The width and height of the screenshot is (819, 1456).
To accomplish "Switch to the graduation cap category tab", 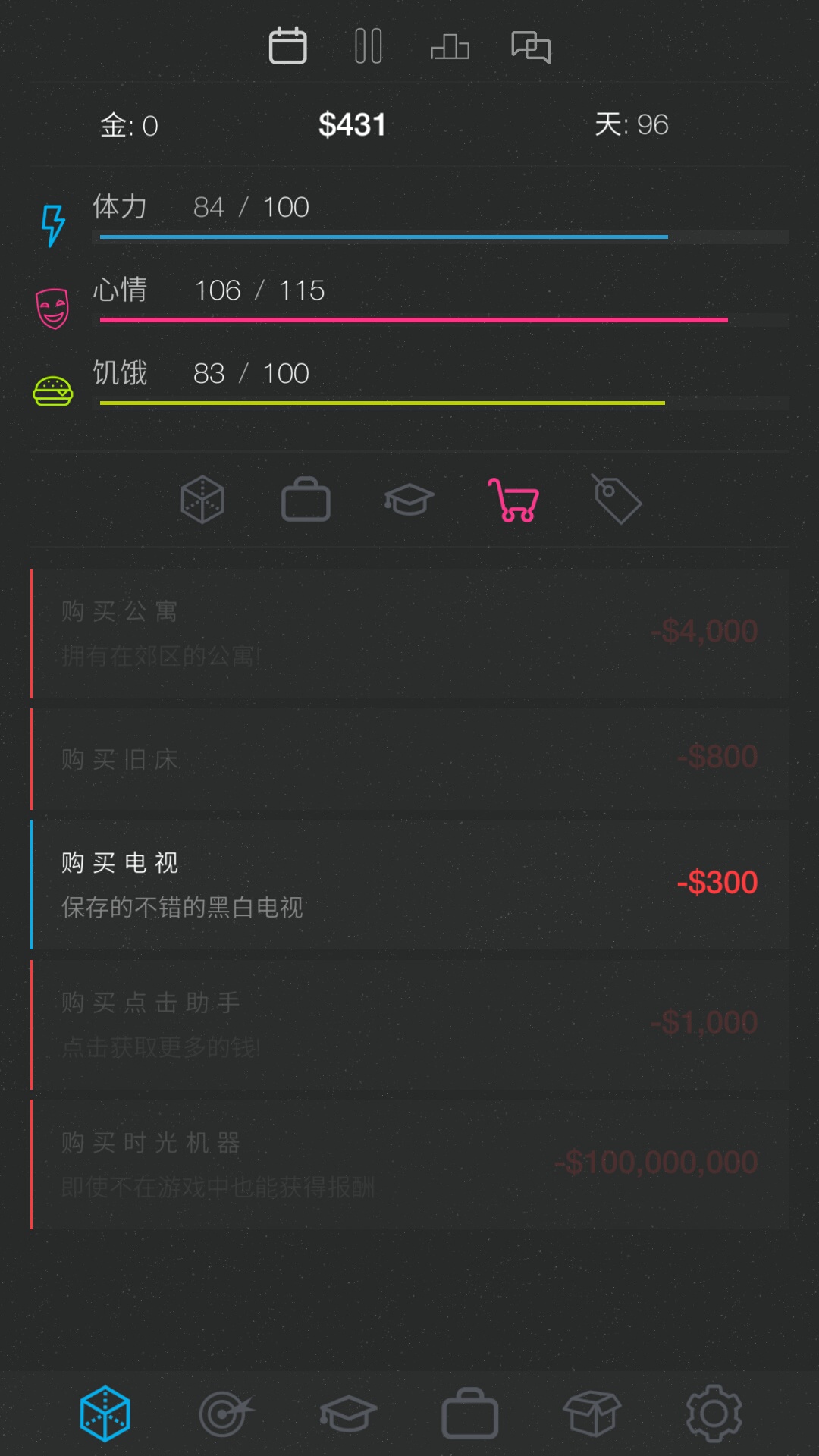I will (409, 500).
